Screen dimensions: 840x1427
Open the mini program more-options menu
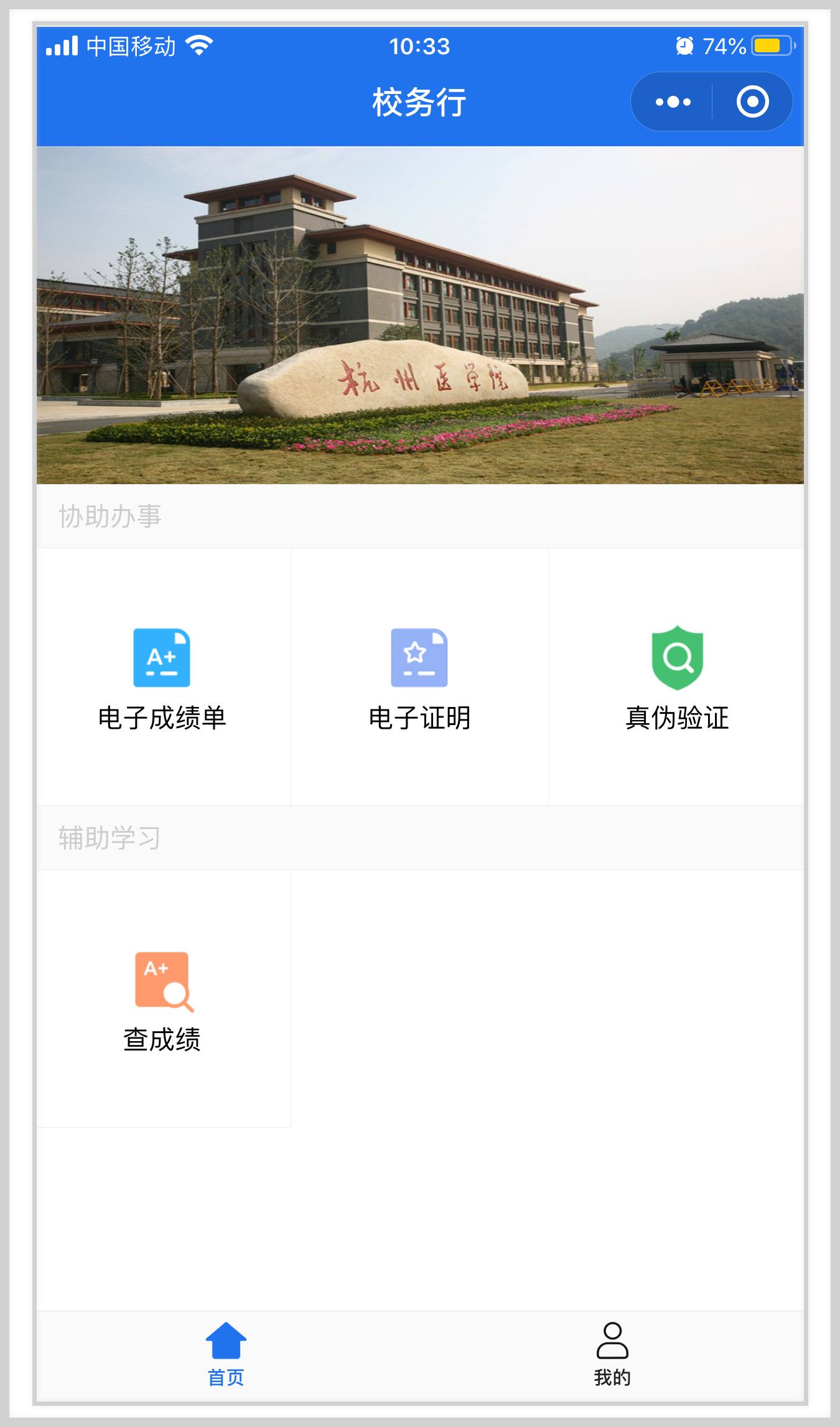click(x=673, y=102)
